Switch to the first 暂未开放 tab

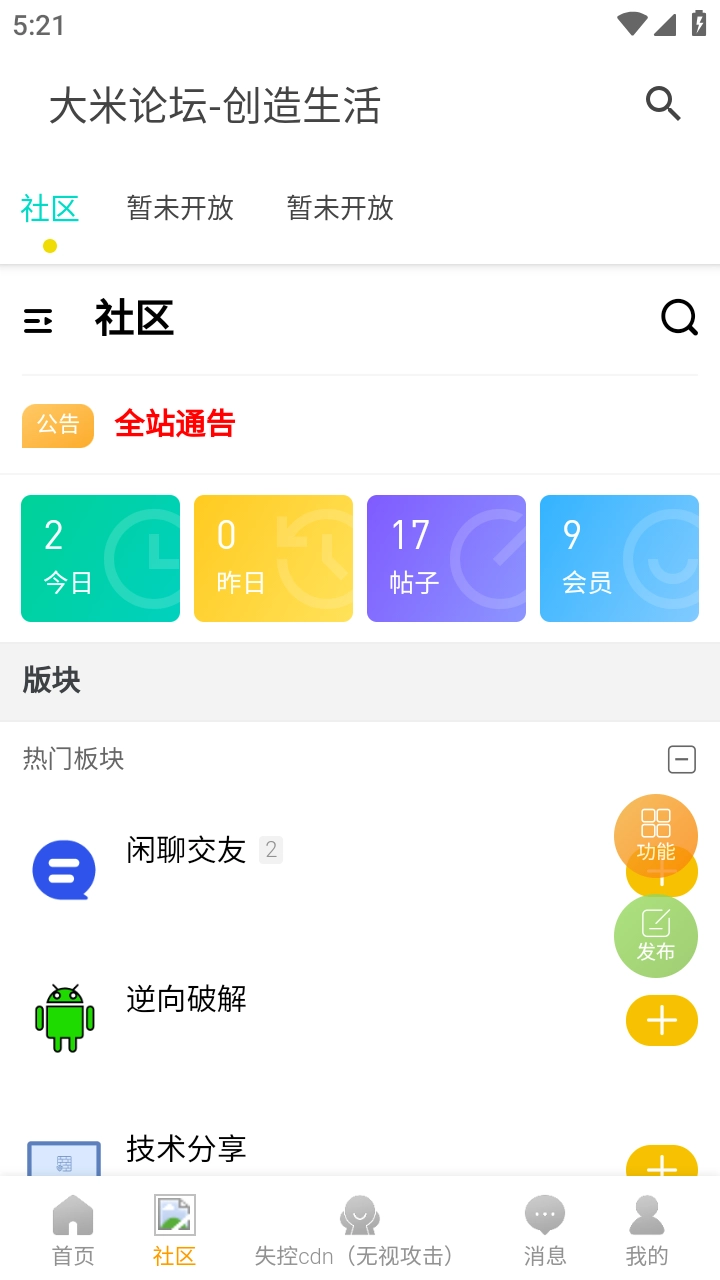pos(180,208)
